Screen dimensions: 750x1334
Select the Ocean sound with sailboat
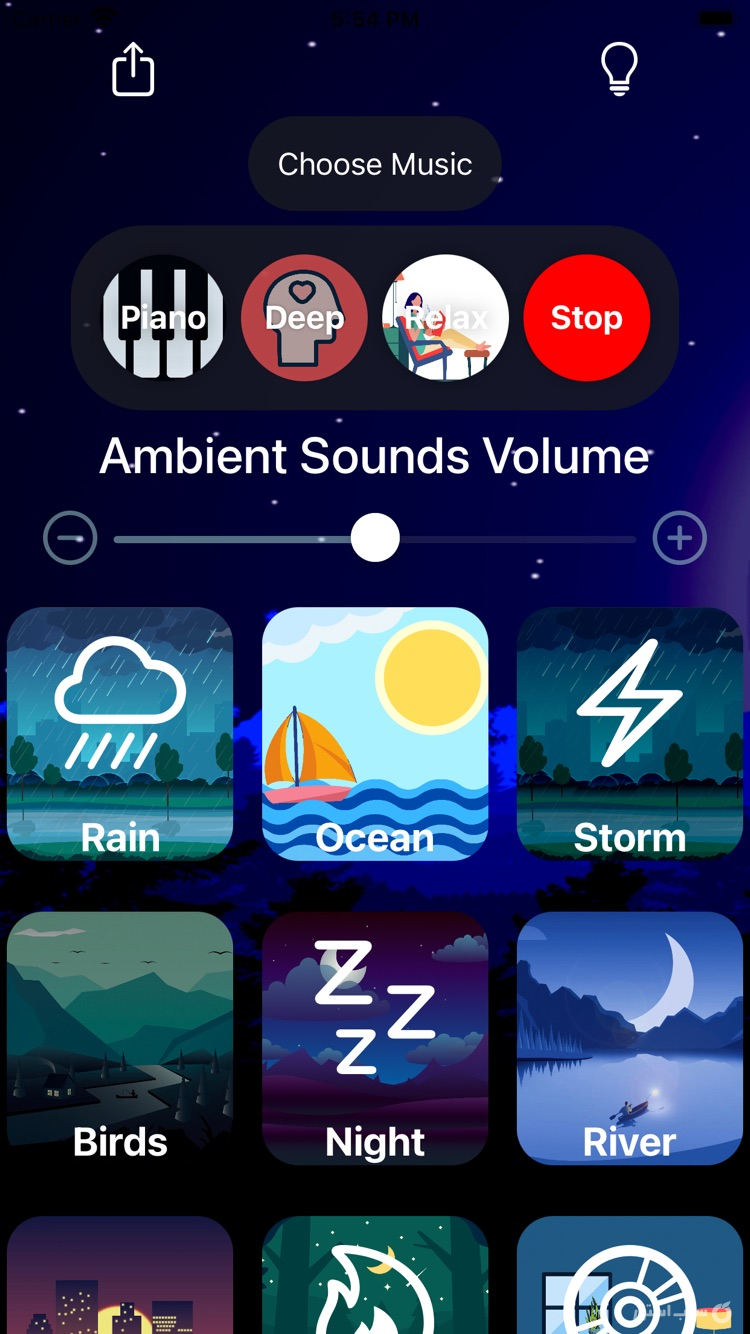pos(374,735)
